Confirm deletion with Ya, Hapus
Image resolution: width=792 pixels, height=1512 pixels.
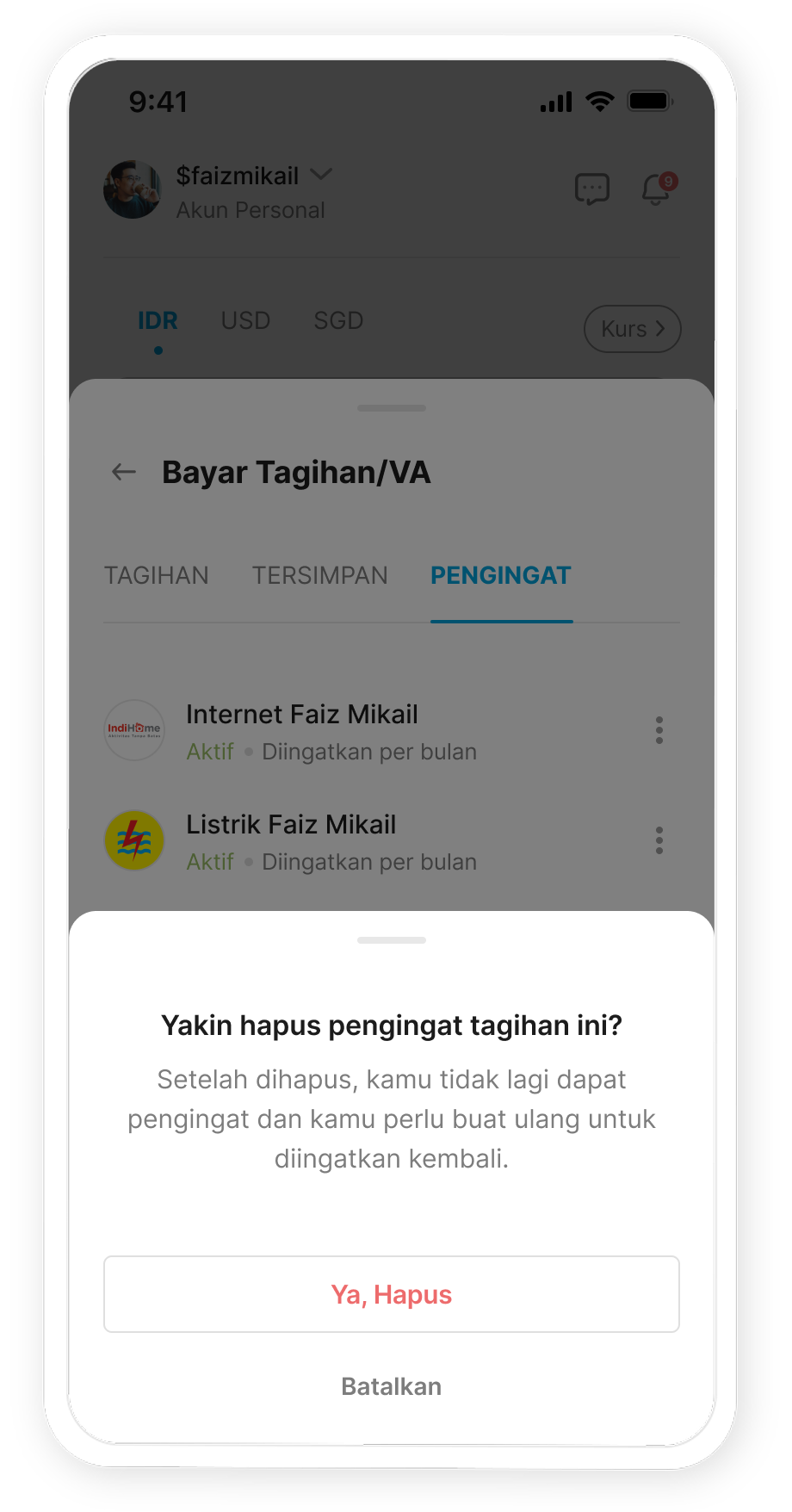point(392,1294)
